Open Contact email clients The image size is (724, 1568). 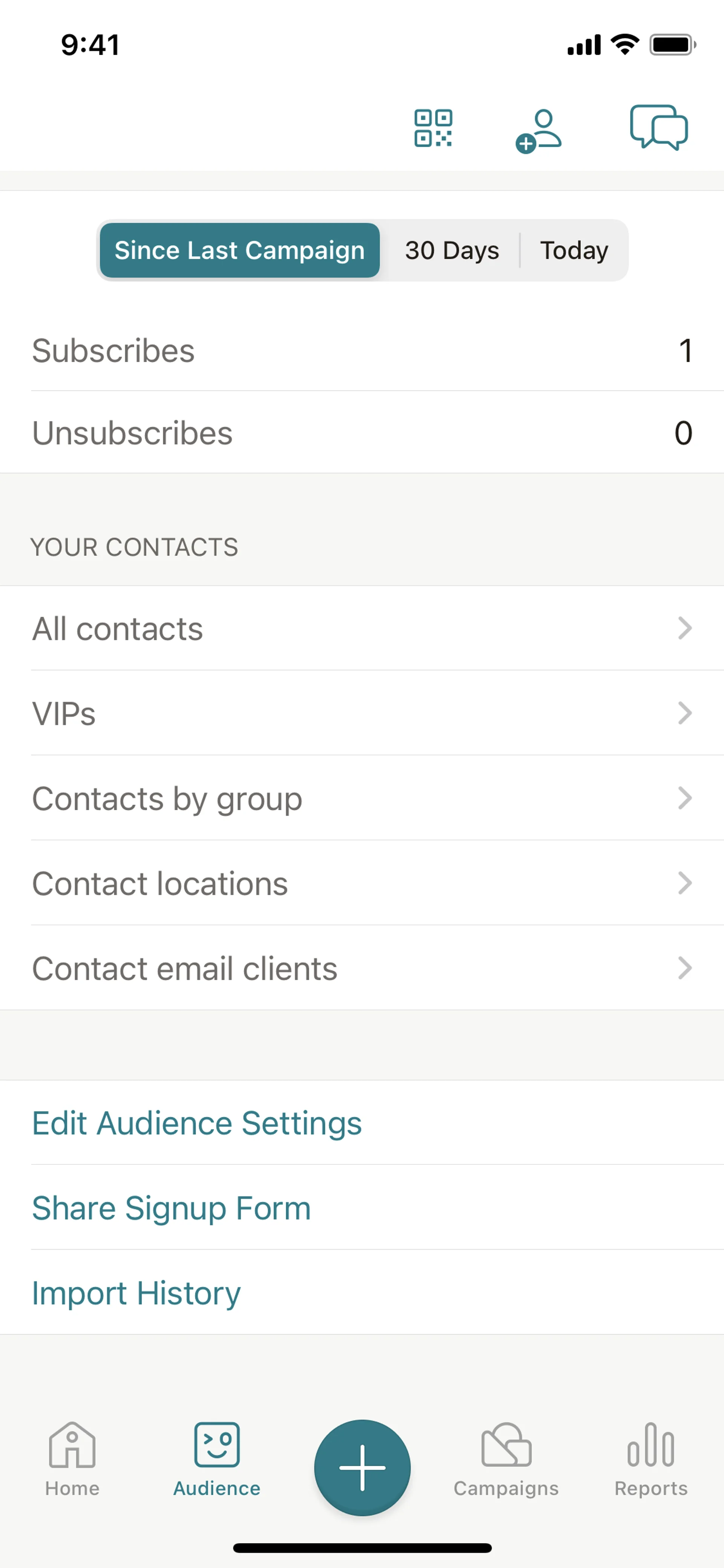click(x=362, y=968)
